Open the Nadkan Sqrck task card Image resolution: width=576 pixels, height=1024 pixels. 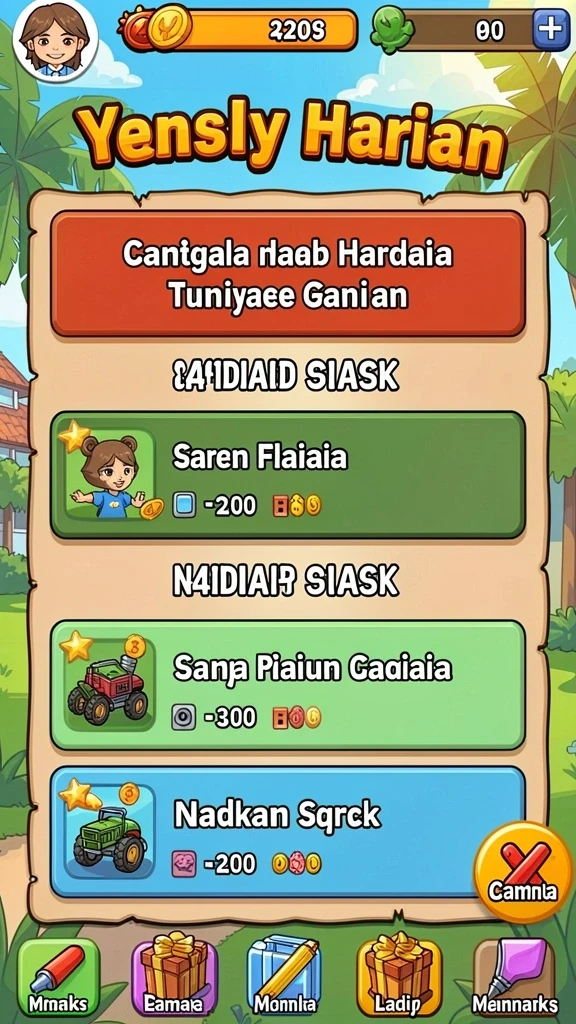click(288, 833)
